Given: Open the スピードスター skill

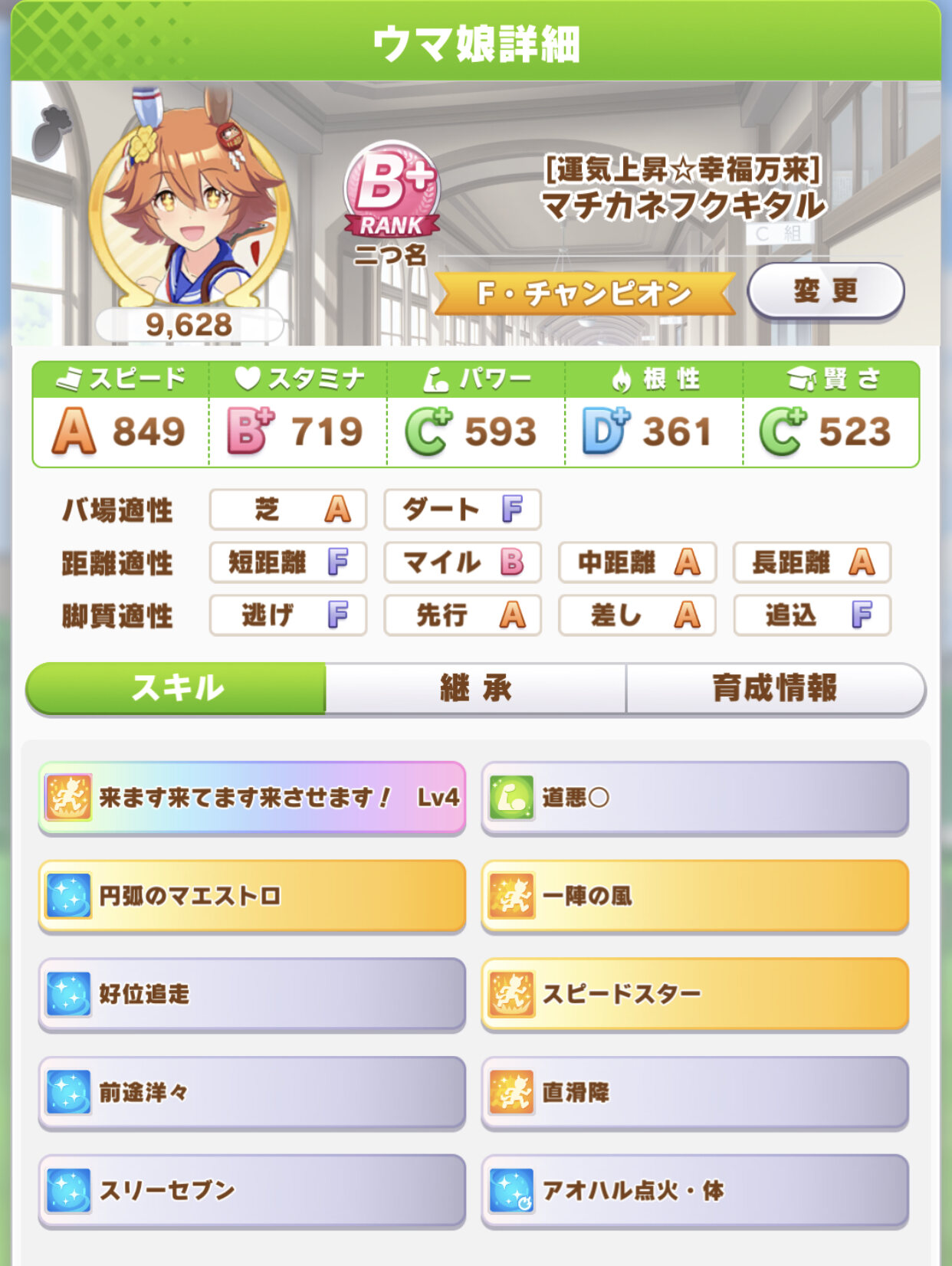Looking at the screenshot, I should [694, 994].
